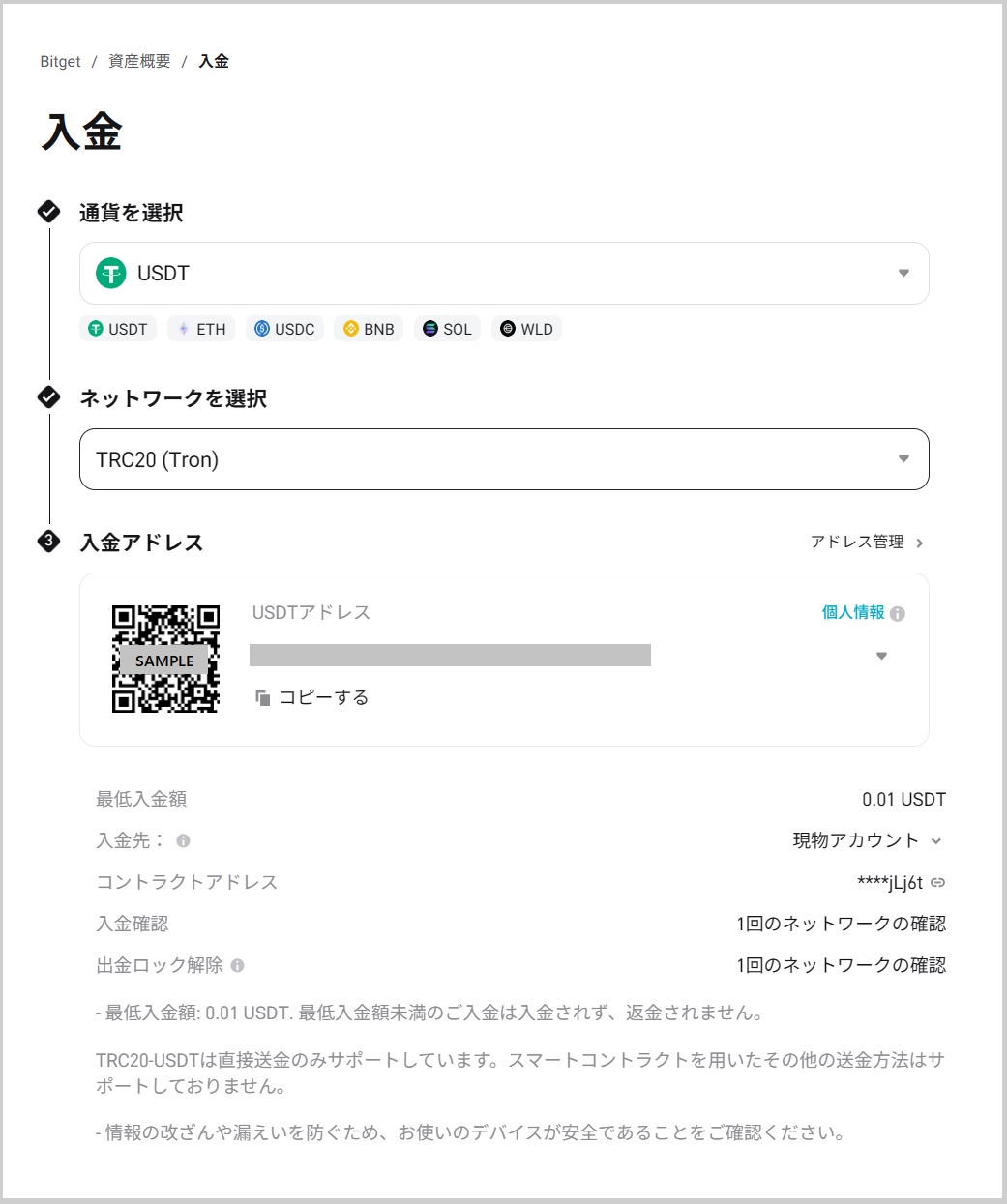Image resolution: width=1007 pixels, height=1204 pixels.
Task: Copy the address with コピーする
Action: (x=312, y=697)
